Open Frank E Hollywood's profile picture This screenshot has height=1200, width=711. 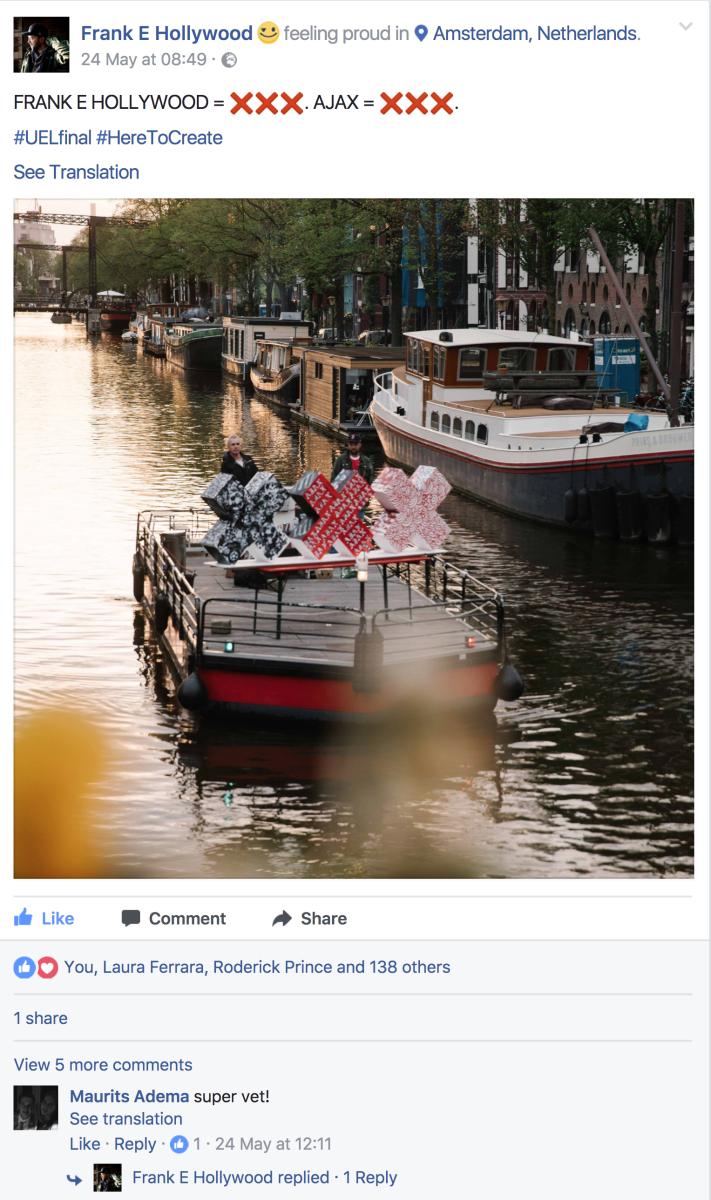coord(41,45)
